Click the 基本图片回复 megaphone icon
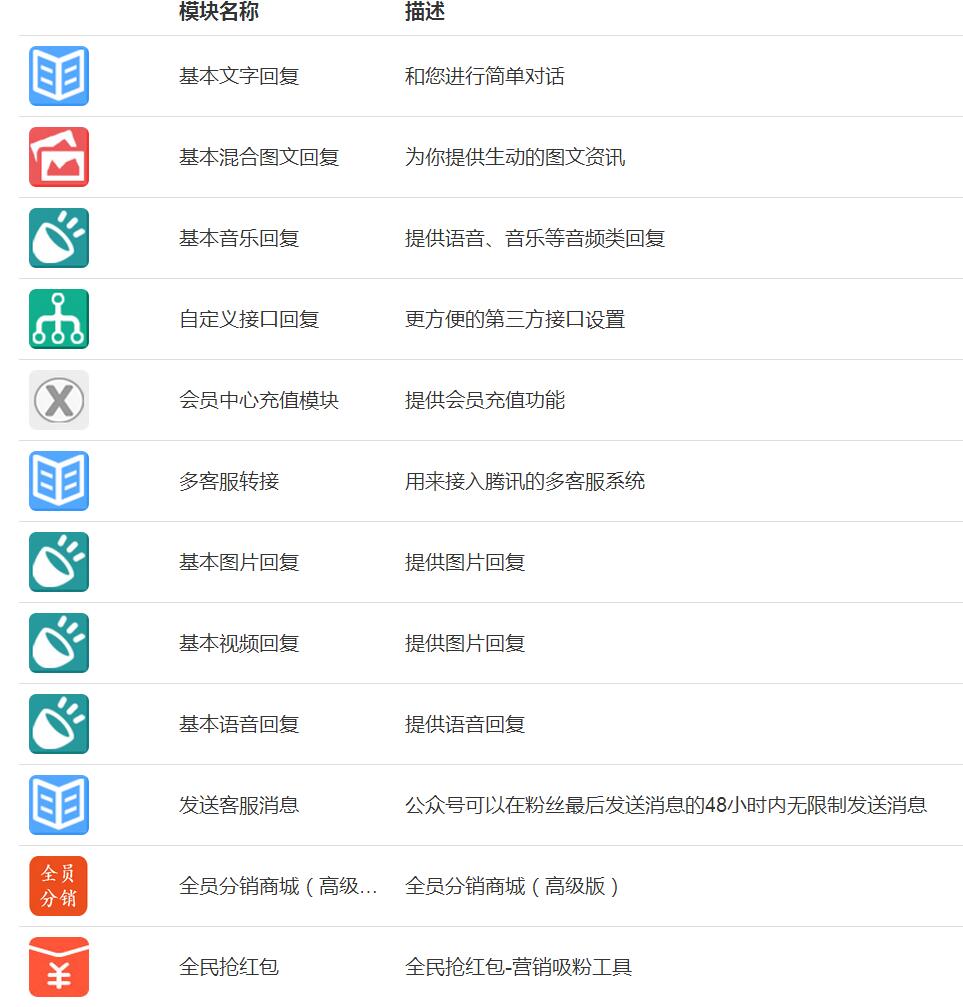Screen dimensions: 963x1007 tap(58, 562)
